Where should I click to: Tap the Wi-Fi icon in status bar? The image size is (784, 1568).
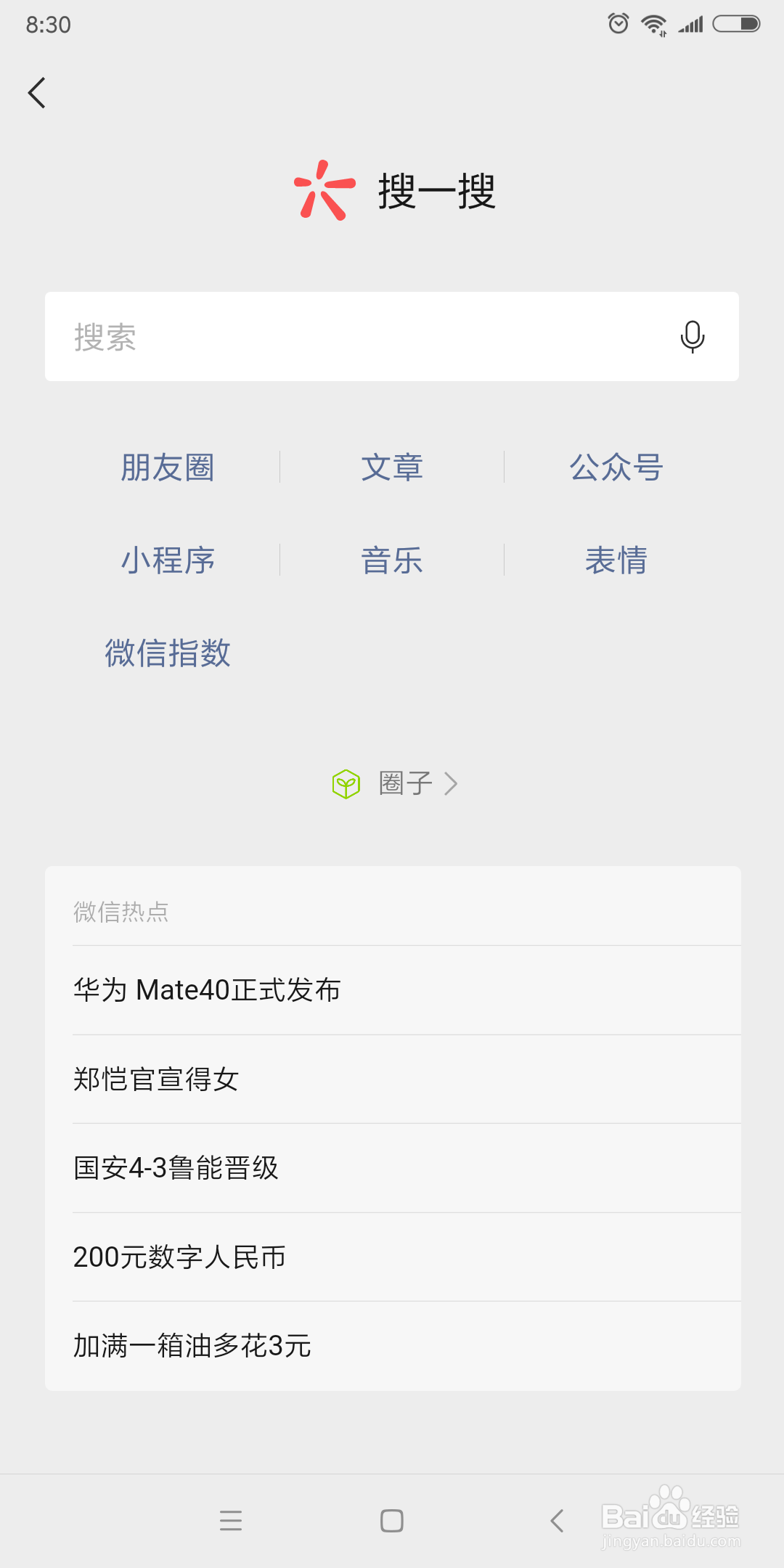coord(652,24)
